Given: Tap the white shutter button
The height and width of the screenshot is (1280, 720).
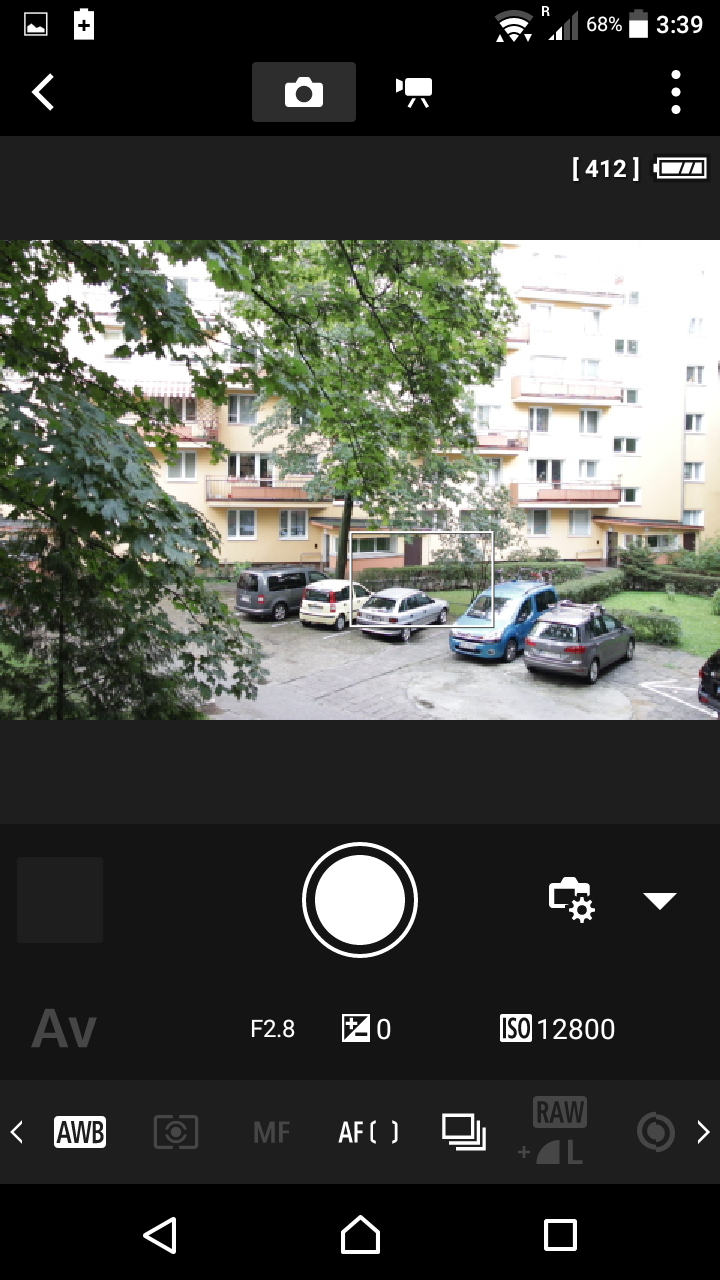Looking at the screenshot, I should (360, 900).
